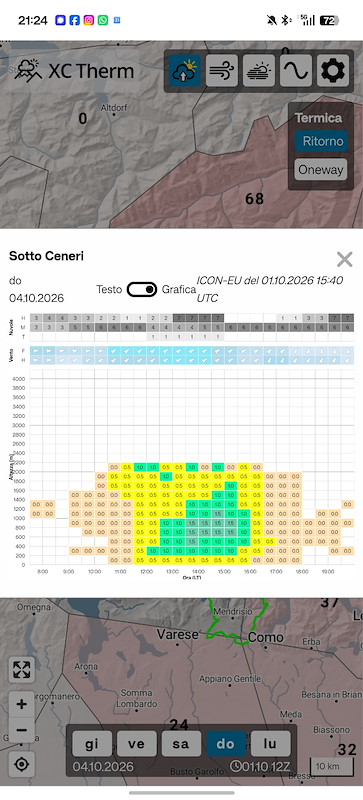Toggle the Testo/Grafica switch
This screenshot has width=363, height=800.
(142, 289)
